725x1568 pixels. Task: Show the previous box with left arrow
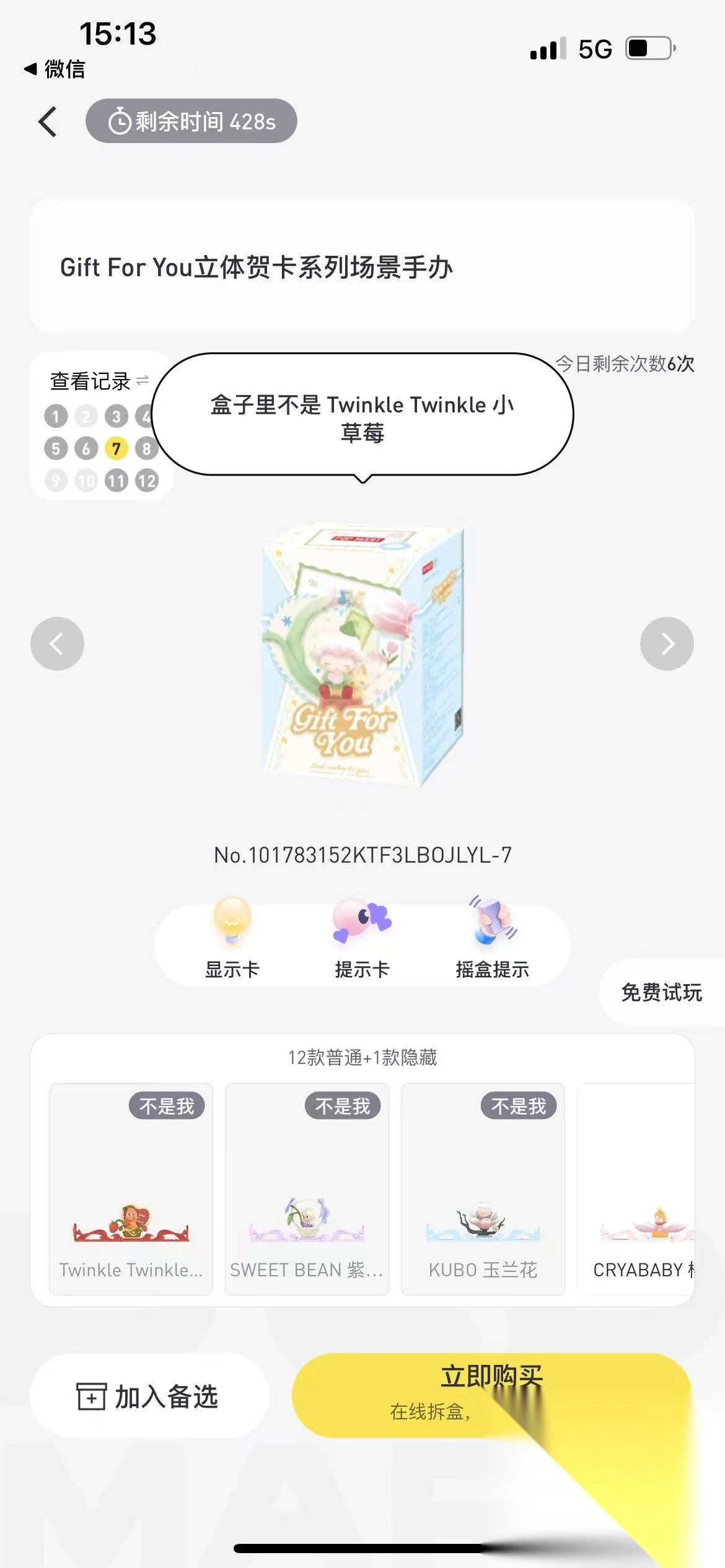(57, 643)
